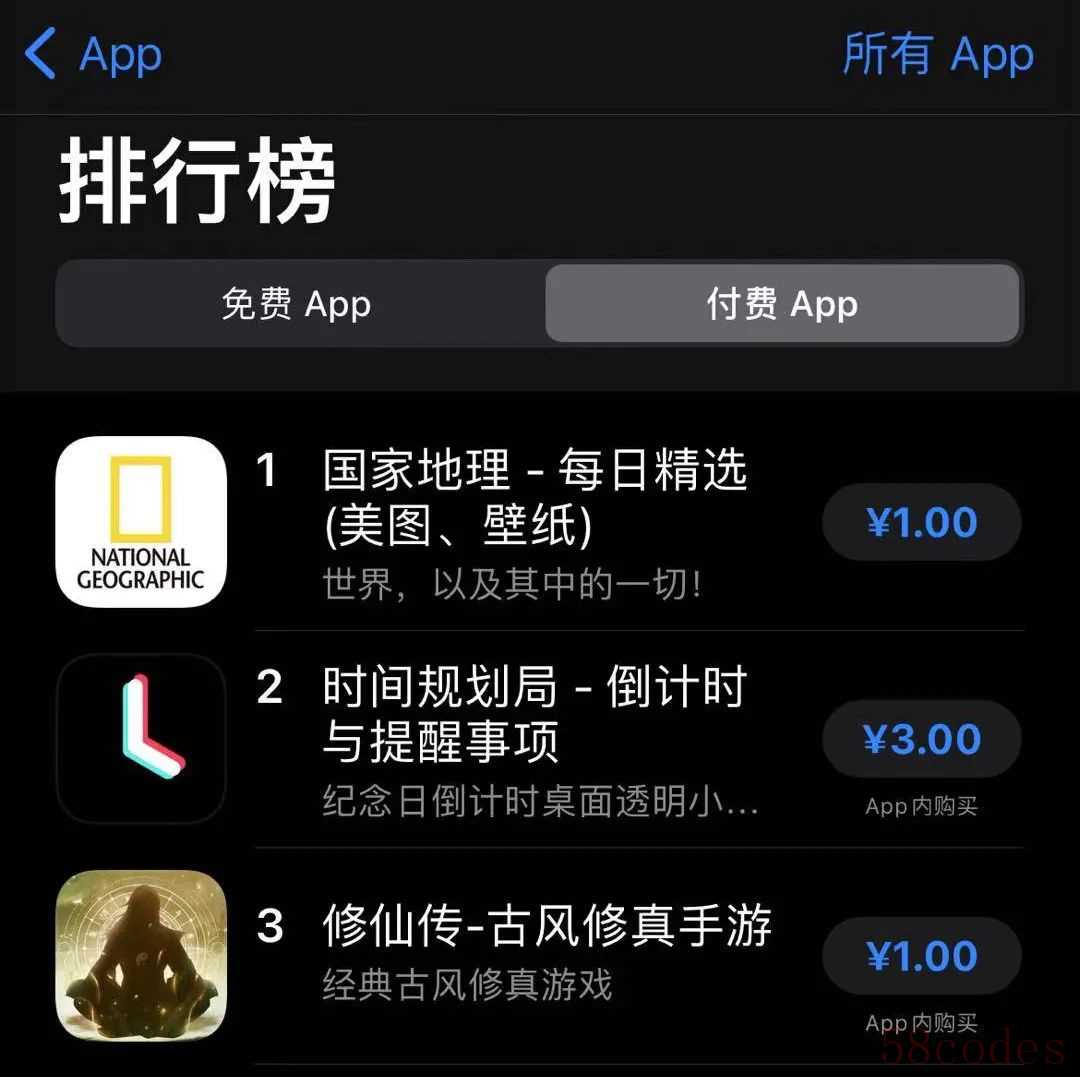Switch to the 免费 App tab
The height and width of the screenshot is (1077, 1080).
[297, 304]
